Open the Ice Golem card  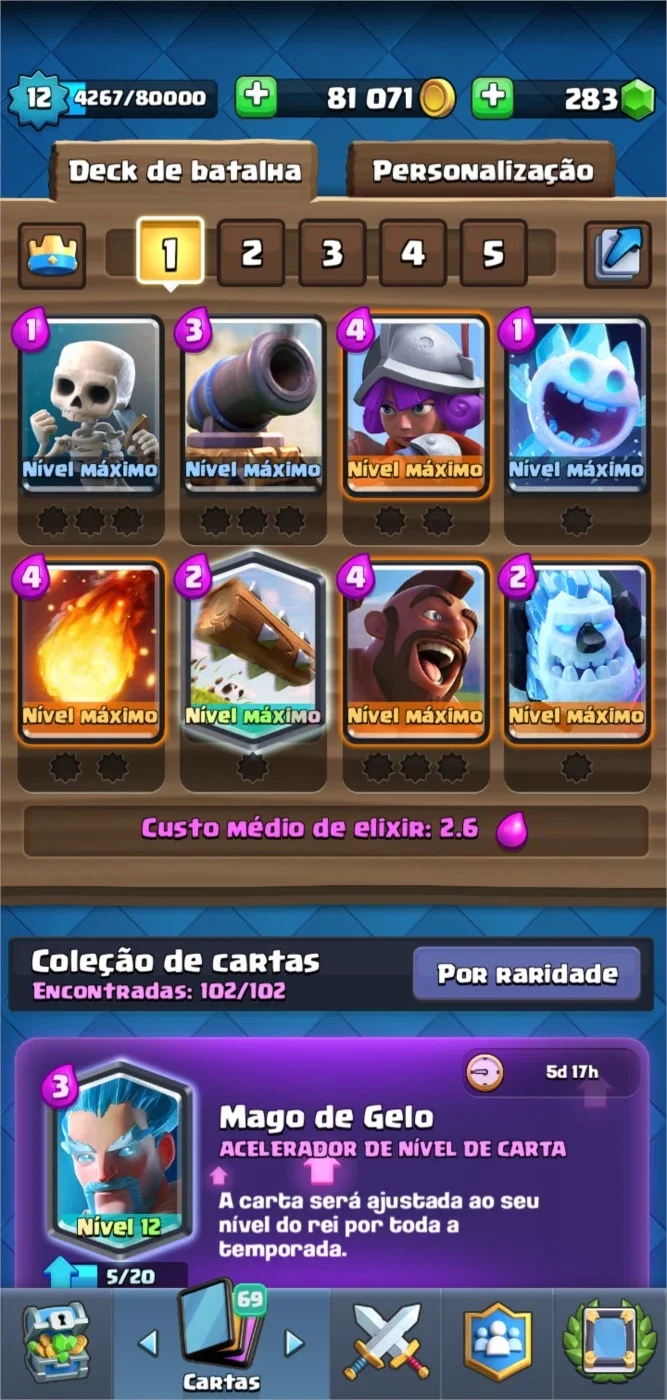(x=577, y=652)
